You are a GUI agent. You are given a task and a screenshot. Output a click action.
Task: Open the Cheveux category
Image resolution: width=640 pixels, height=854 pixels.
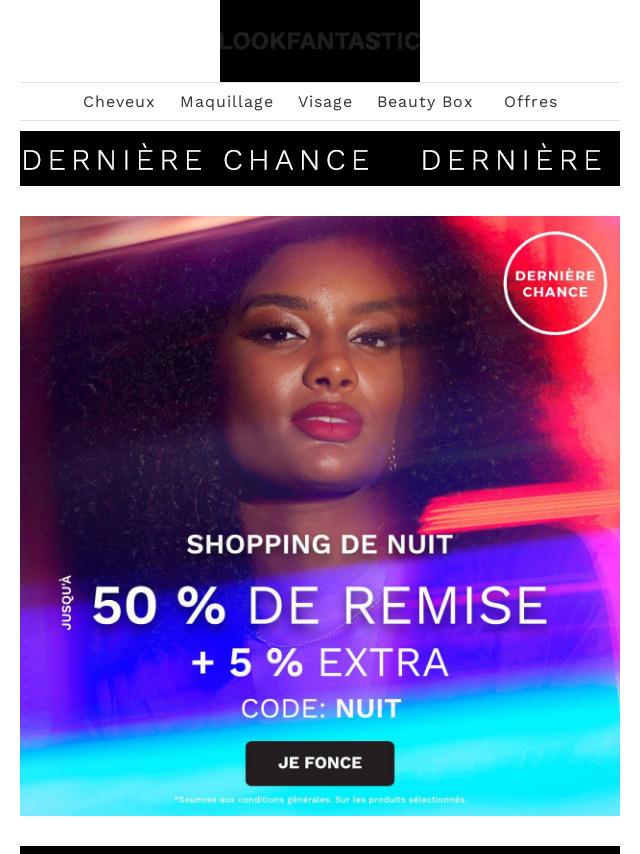coord(119,102)
